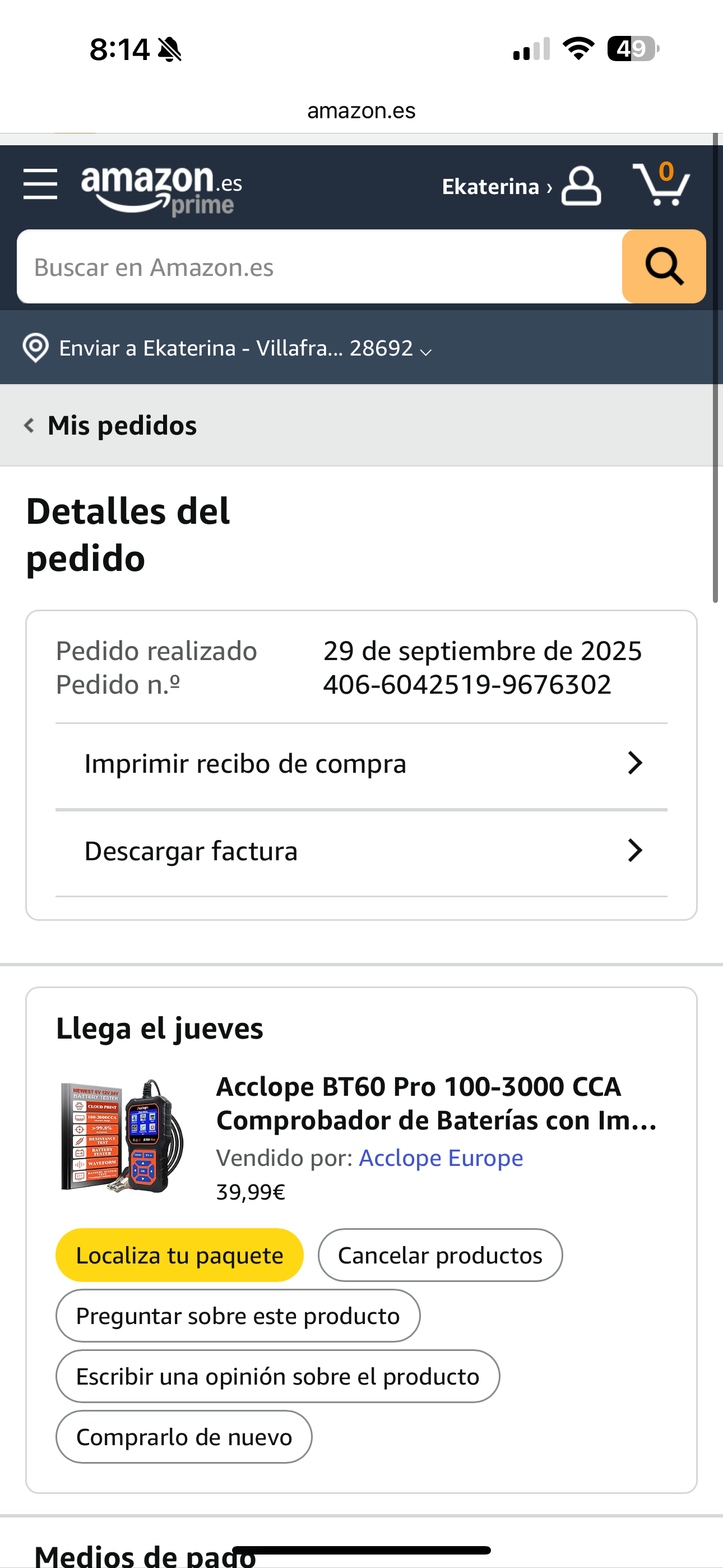The height and width of the screenshot is (1568, 723).
Task: Open the Acclope BT60 Pro product image
Action: [x=122, y=1136]
